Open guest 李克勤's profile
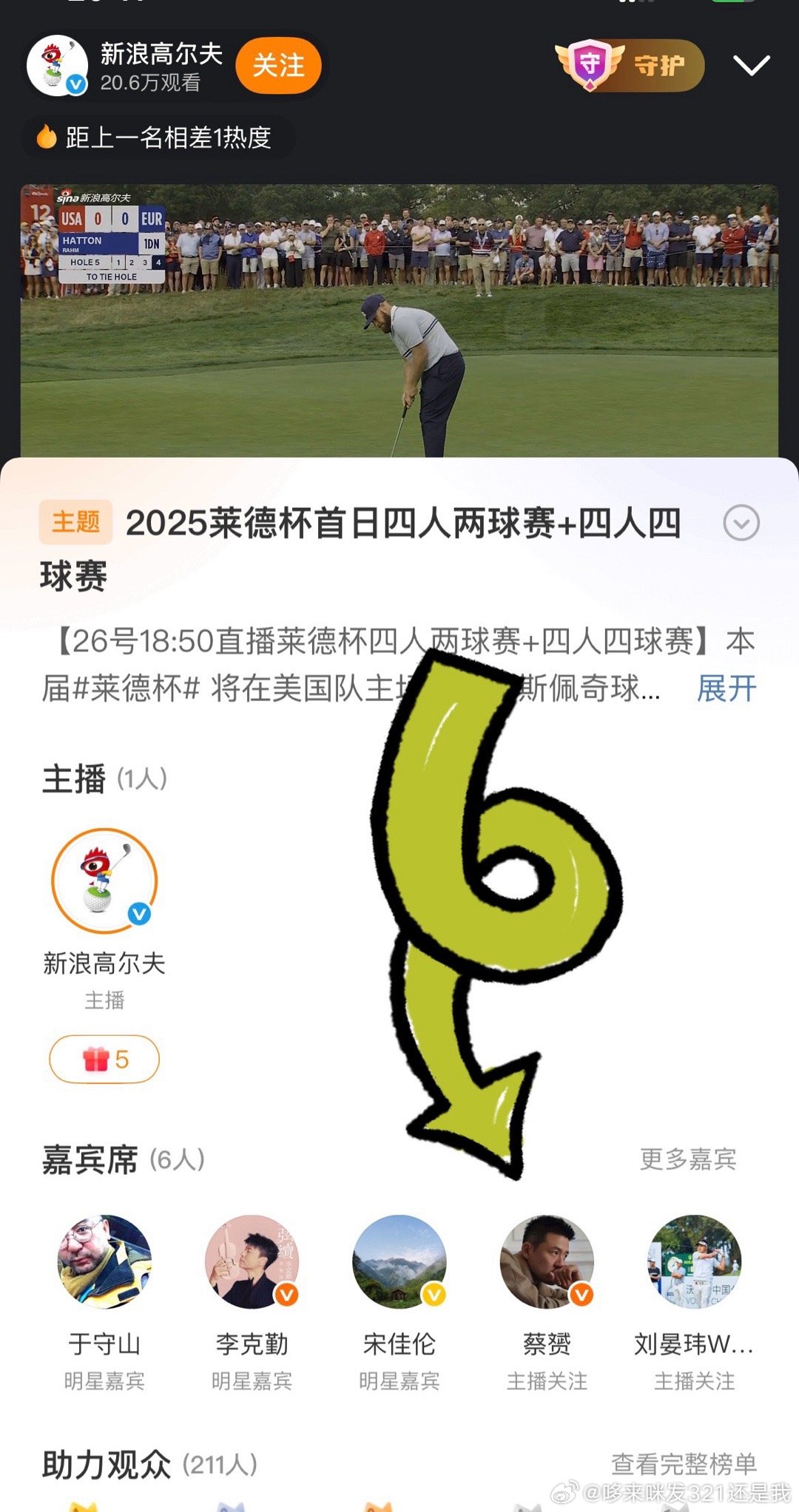Image resolution: width=799 pixels, height=1512 pixels. 252,1261
